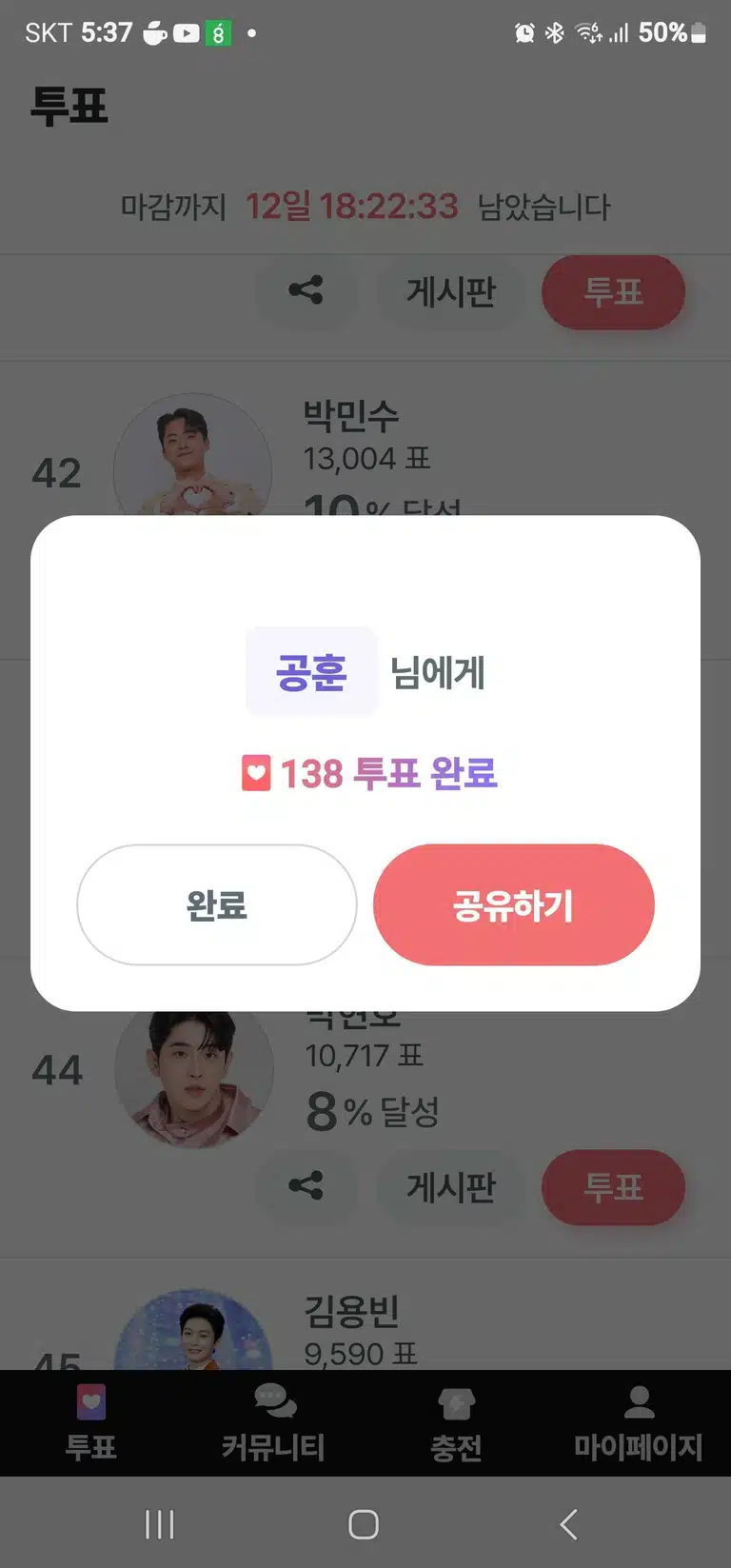Tap 완료 to close the vote dialog
Image resolution: width=731 pixels, height=1568 pixels.
point(217,904)
